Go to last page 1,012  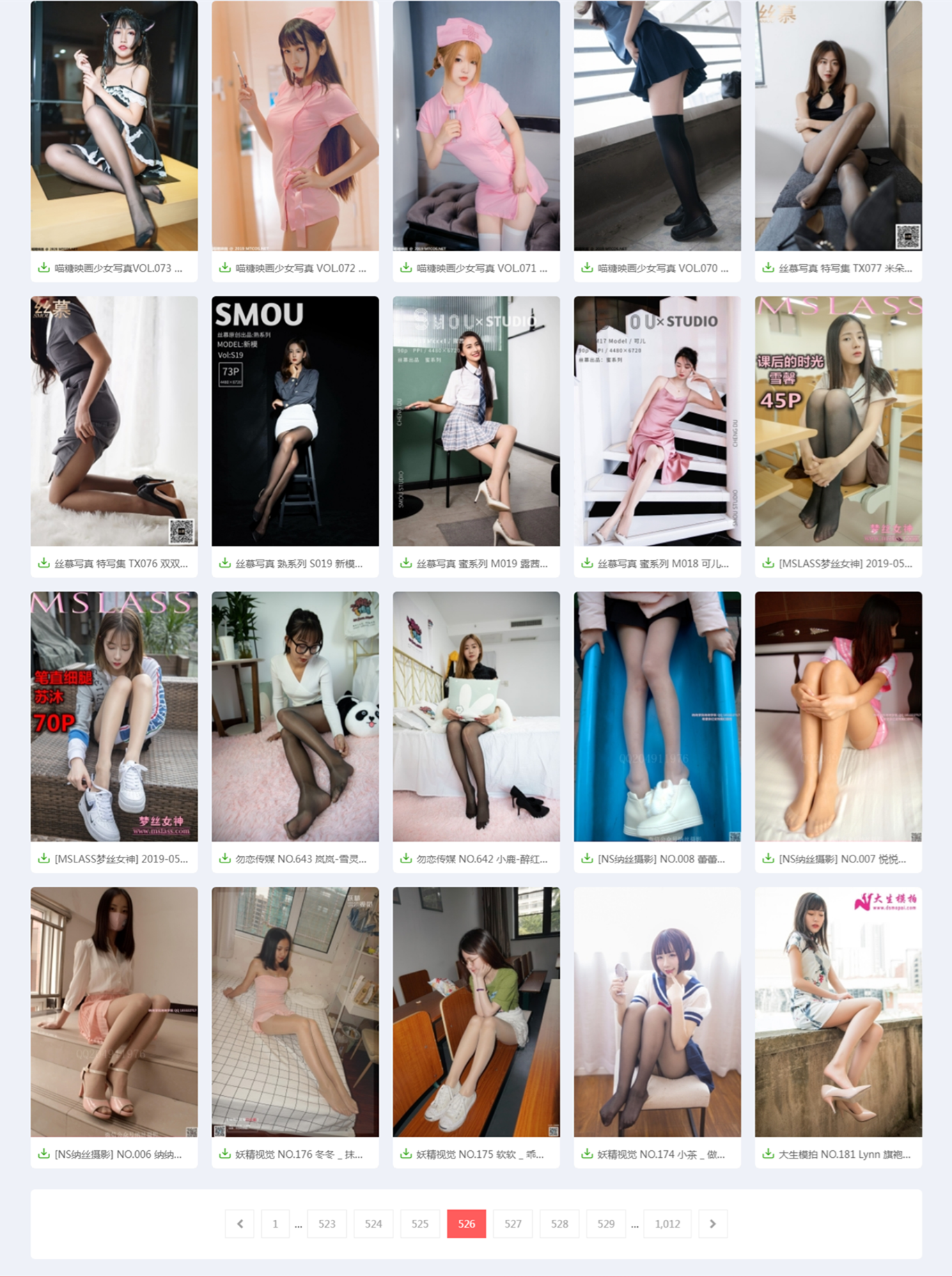[x=667, y=1223]
